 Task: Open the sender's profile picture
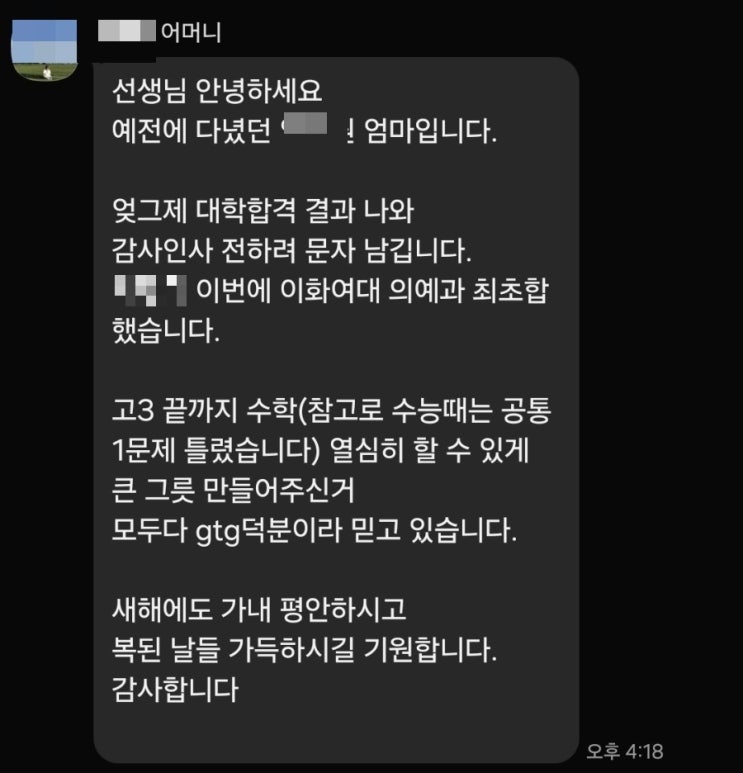tap(45, 49)
